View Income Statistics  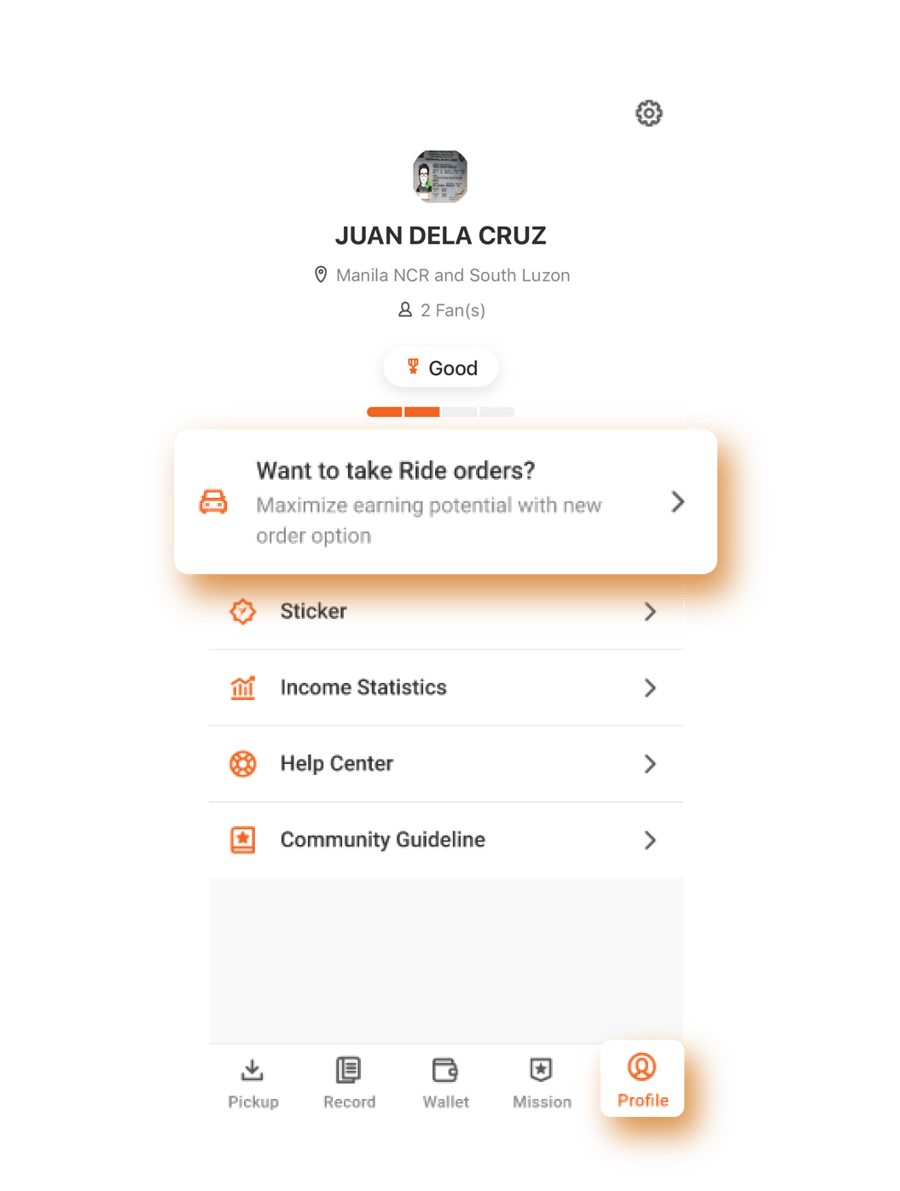[x=445, y=688]
